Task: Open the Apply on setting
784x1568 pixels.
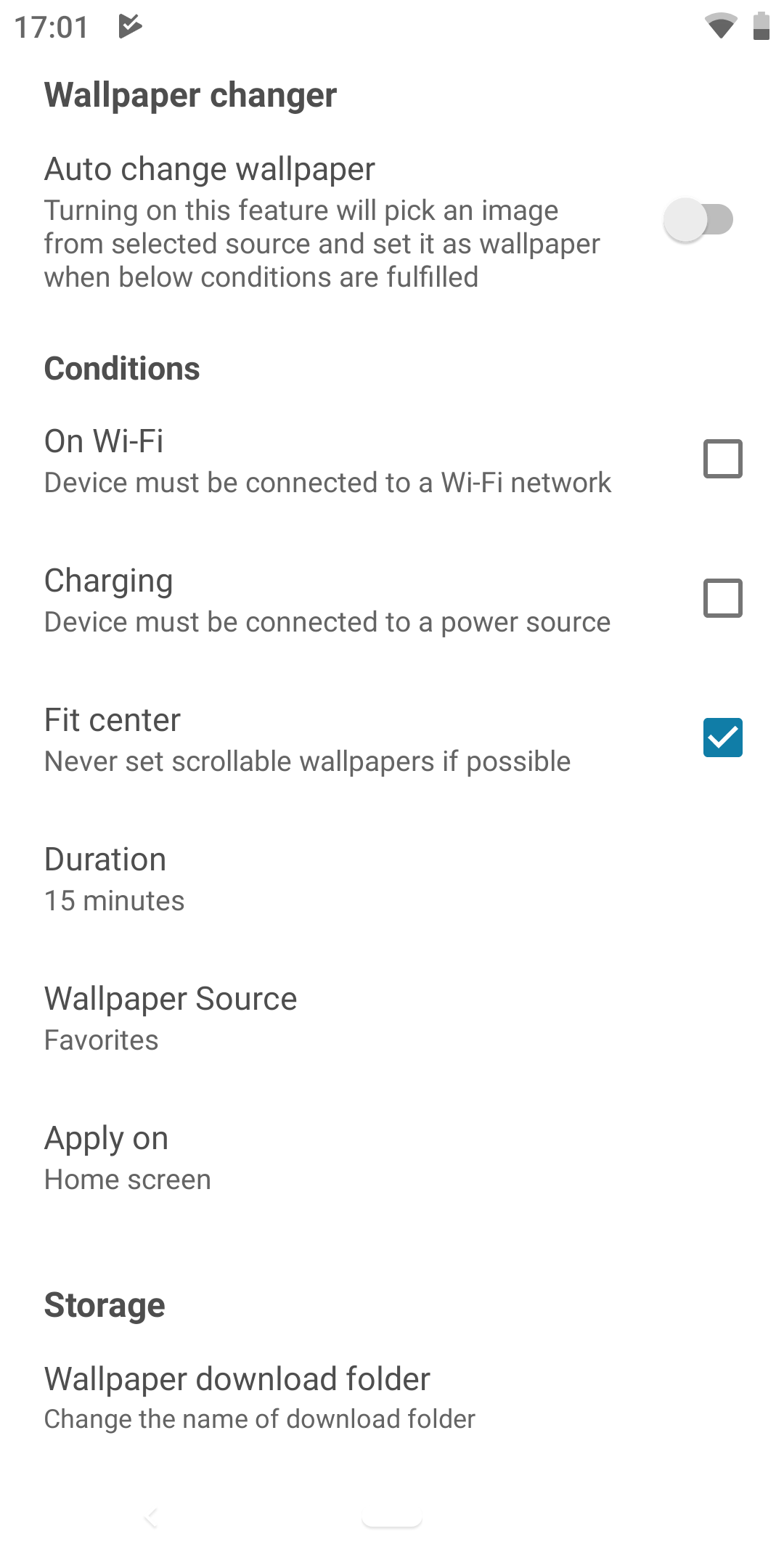Action: (x=392, y=1159)
